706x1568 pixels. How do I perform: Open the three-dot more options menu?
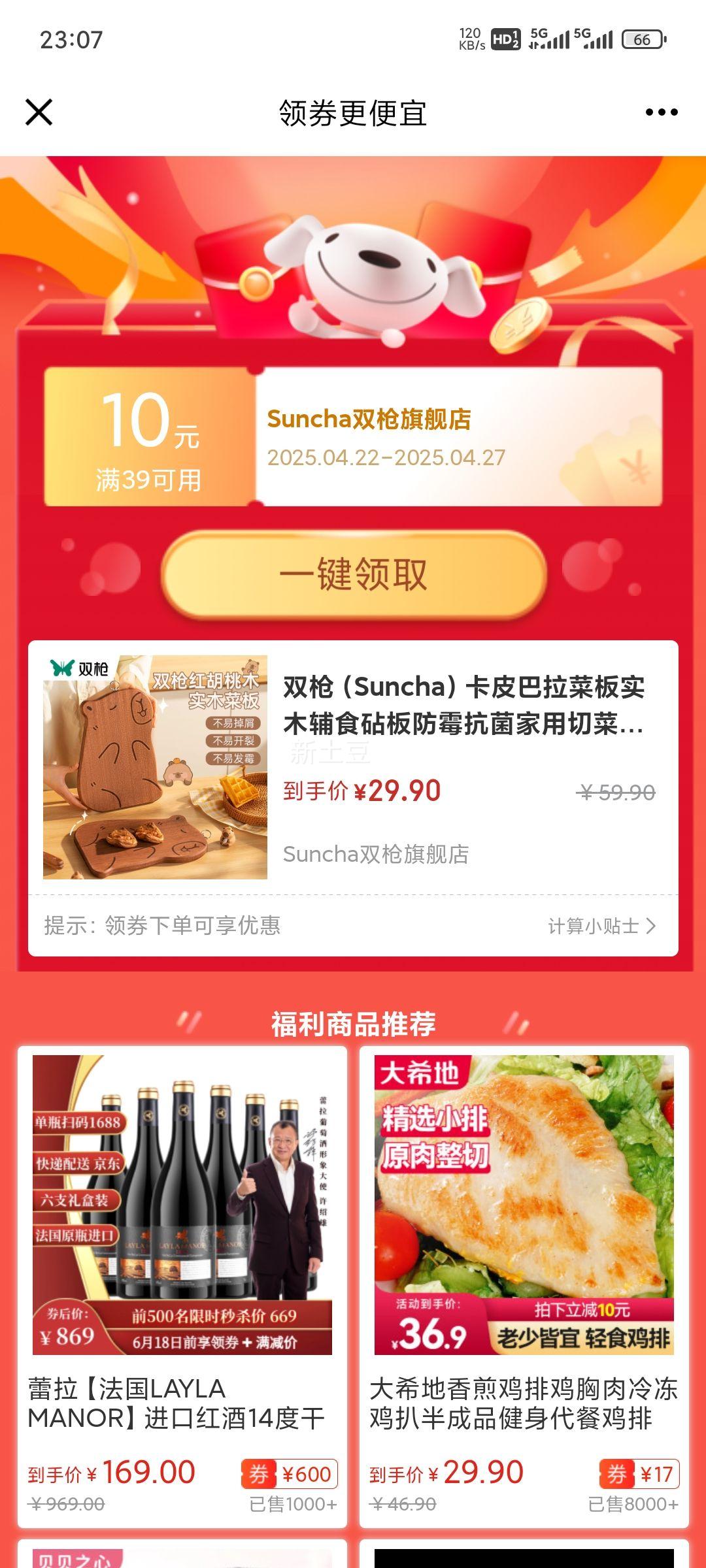pyautogui.click(x=662, y=112)
